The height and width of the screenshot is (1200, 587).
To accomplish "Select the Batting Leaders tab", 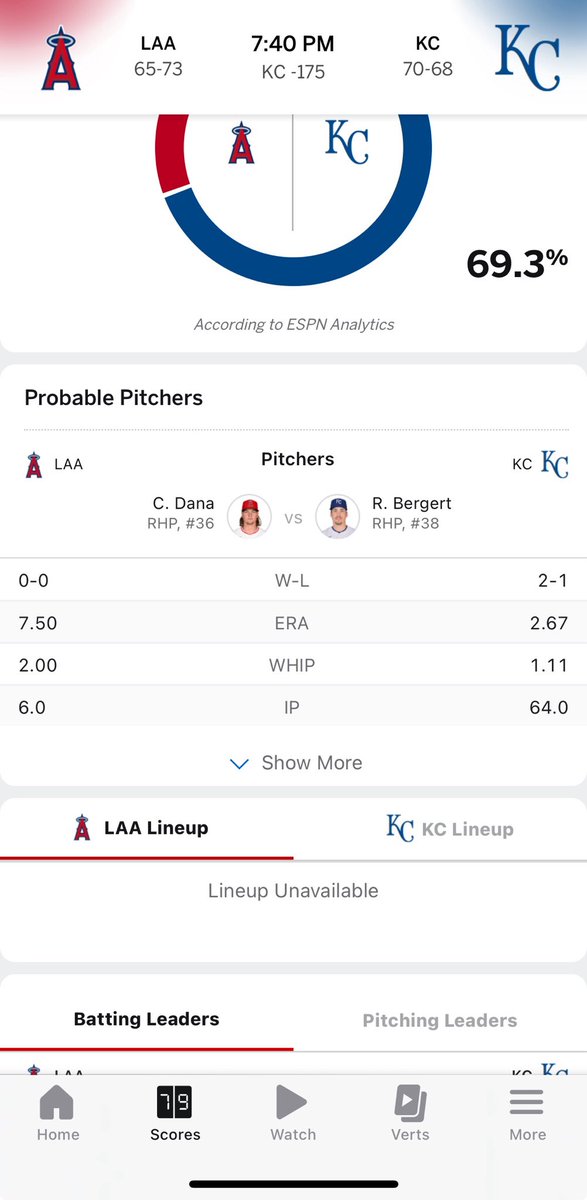I will coord(147,1020).
